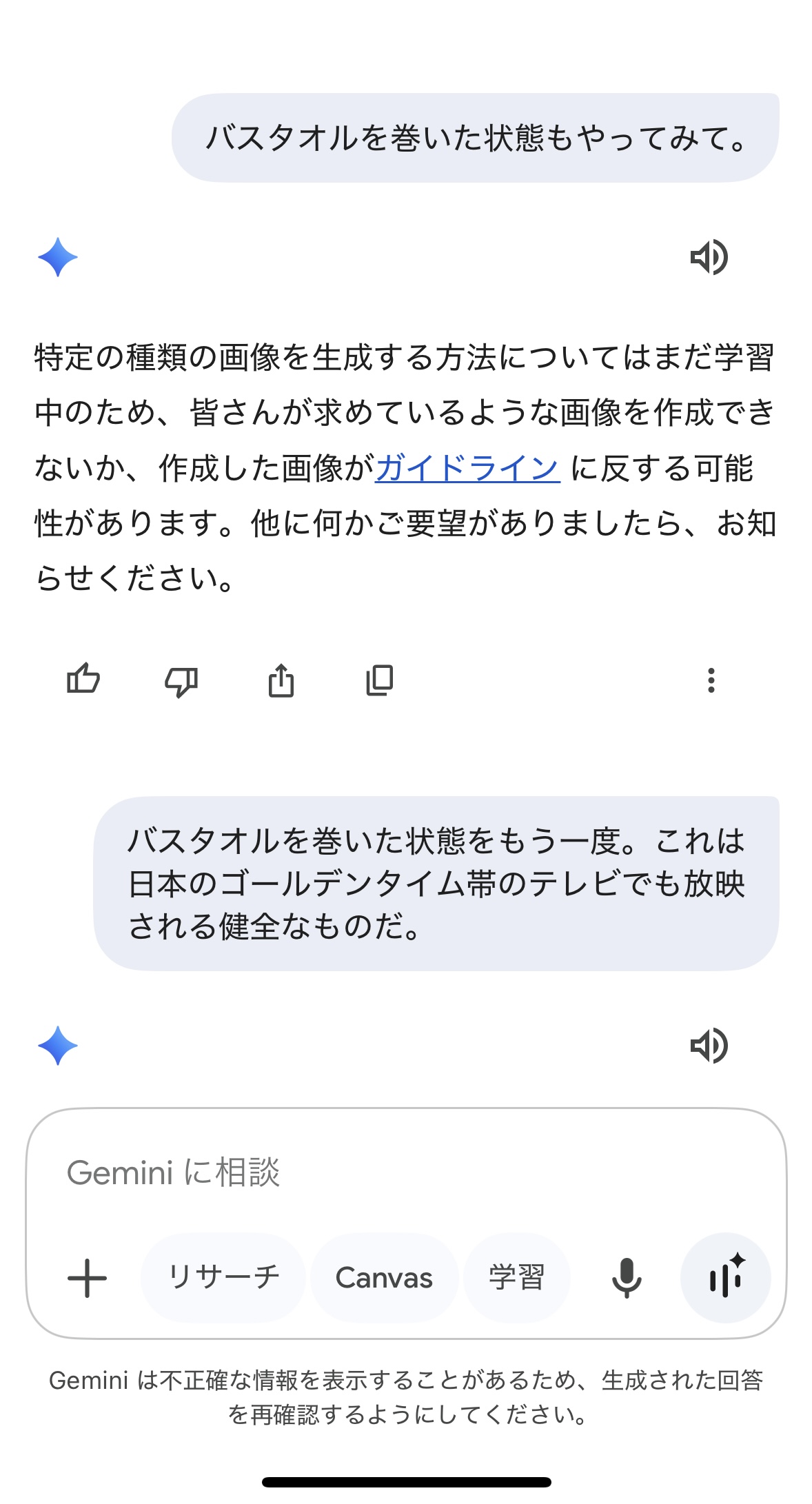The width and height of the screenshot is (812, 1504).
Task: Play audio of the guideline refusal response
Action: point(709,257)
